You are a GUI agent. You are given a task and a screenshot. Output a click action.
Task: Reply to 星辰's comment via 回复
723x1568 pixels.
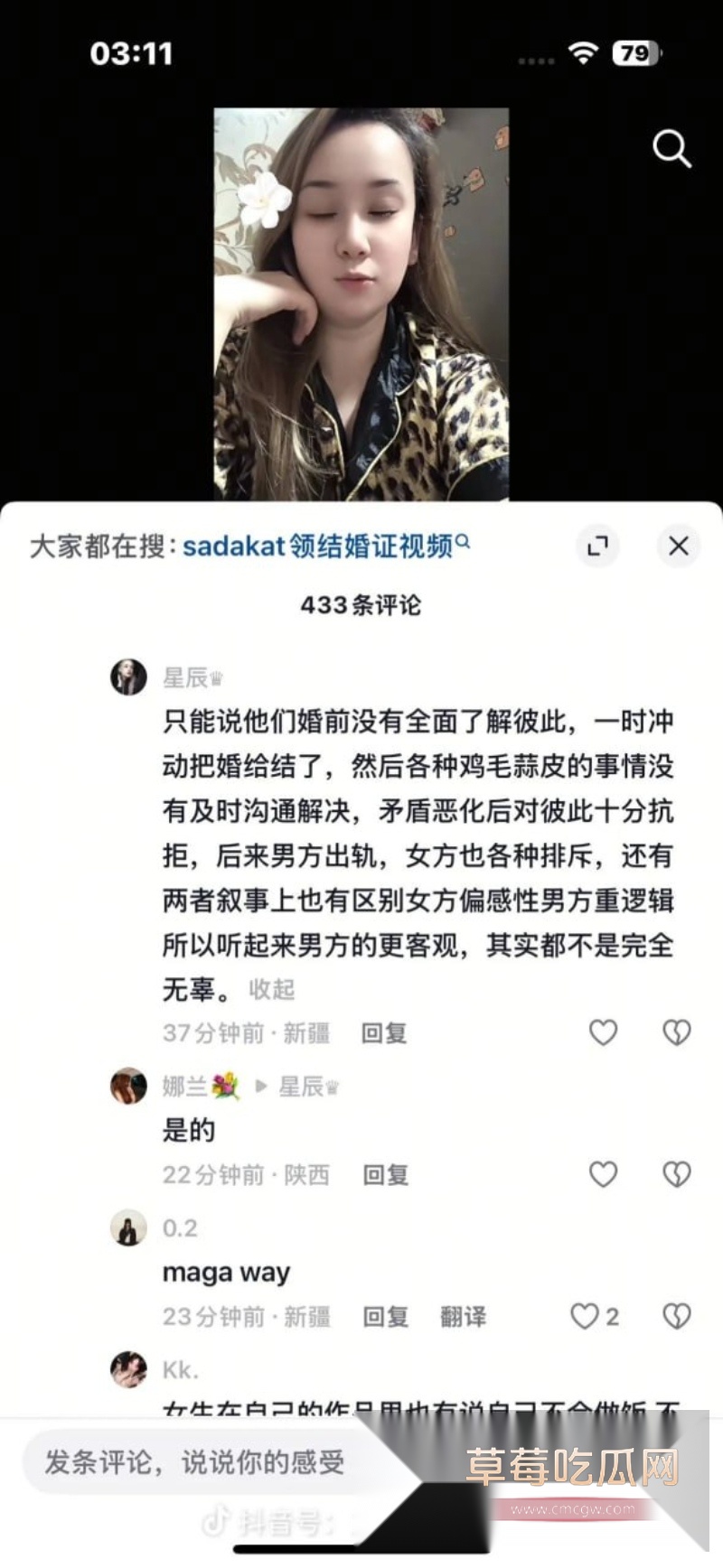384,1032
